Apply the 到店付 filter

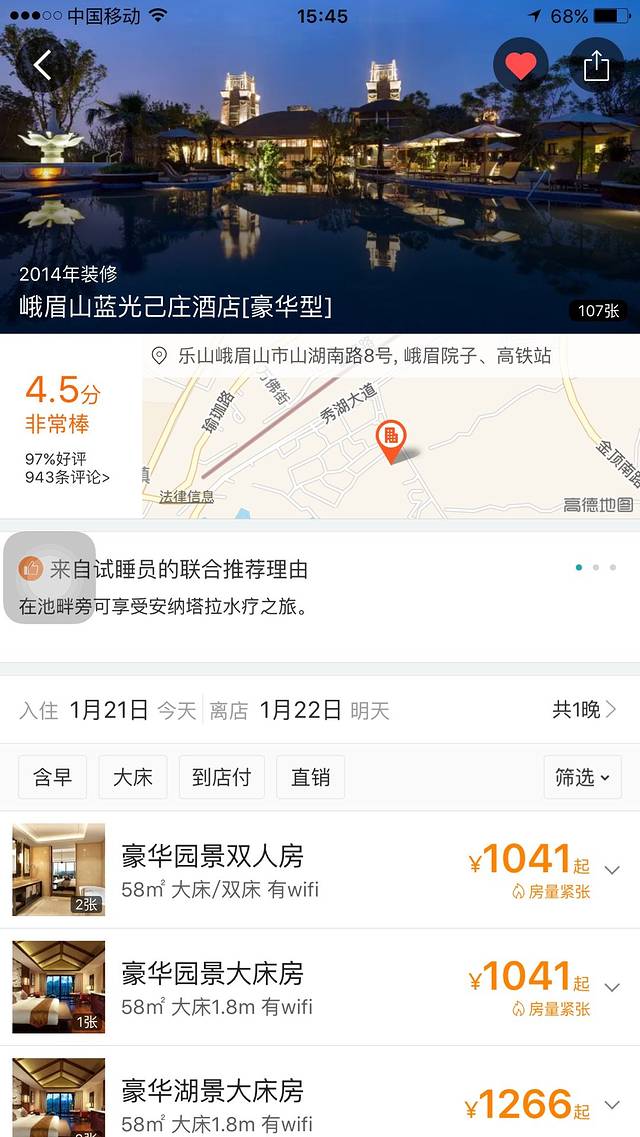pos(221,777)
